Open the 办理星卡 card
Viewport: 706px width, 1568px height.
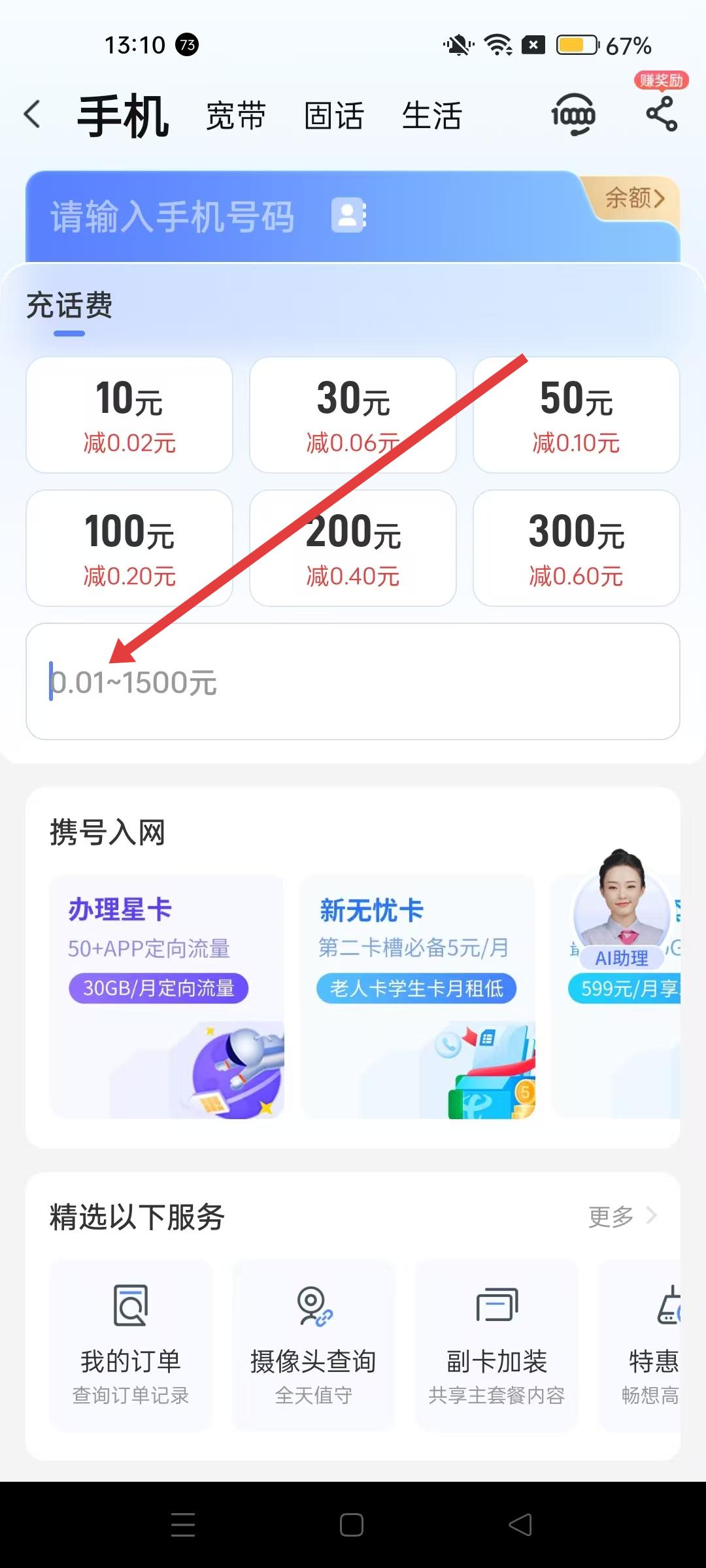tap(167, 996)
